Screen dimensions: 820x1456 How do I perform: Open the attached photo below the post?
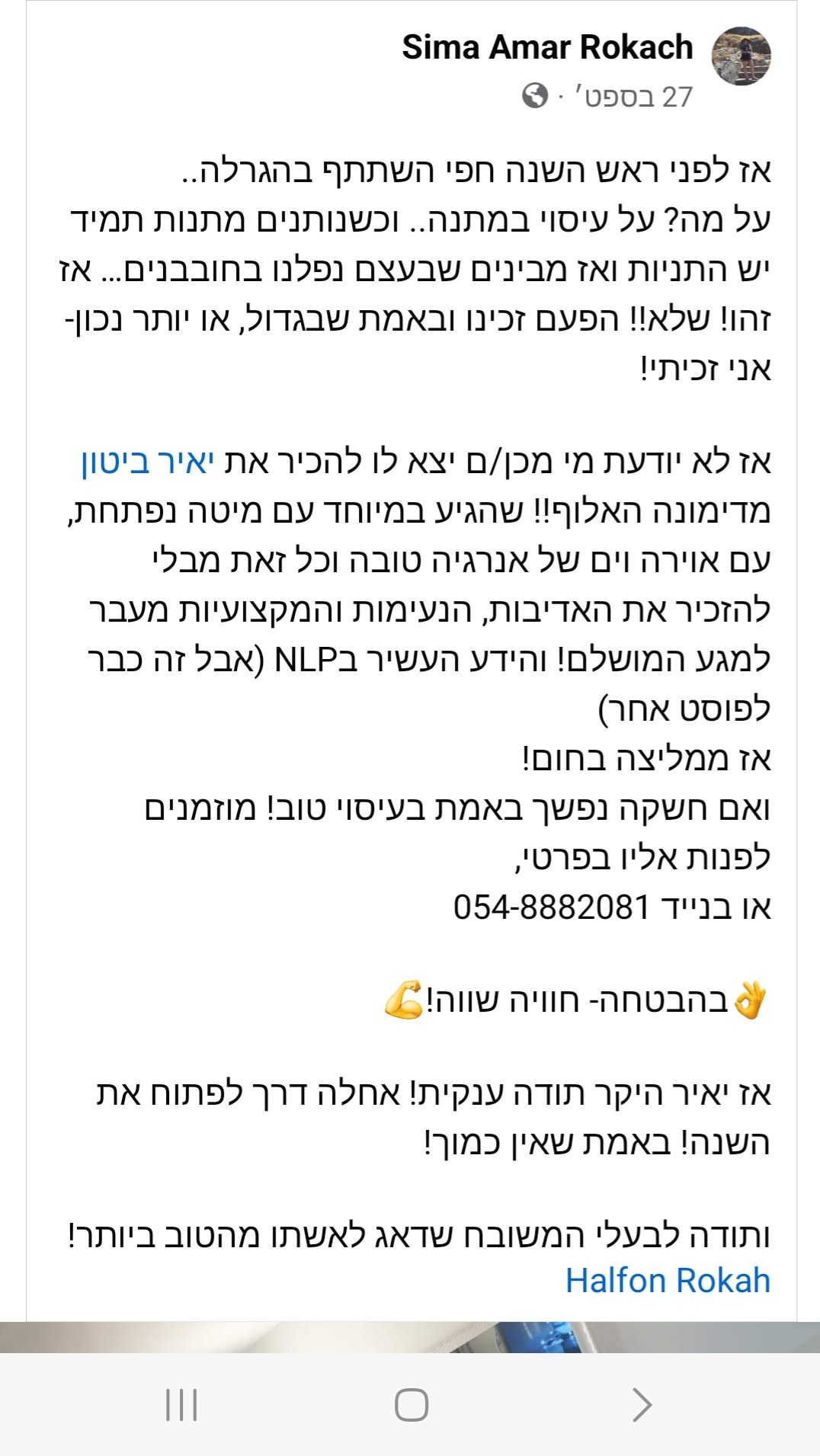(x=412, y=1337)
